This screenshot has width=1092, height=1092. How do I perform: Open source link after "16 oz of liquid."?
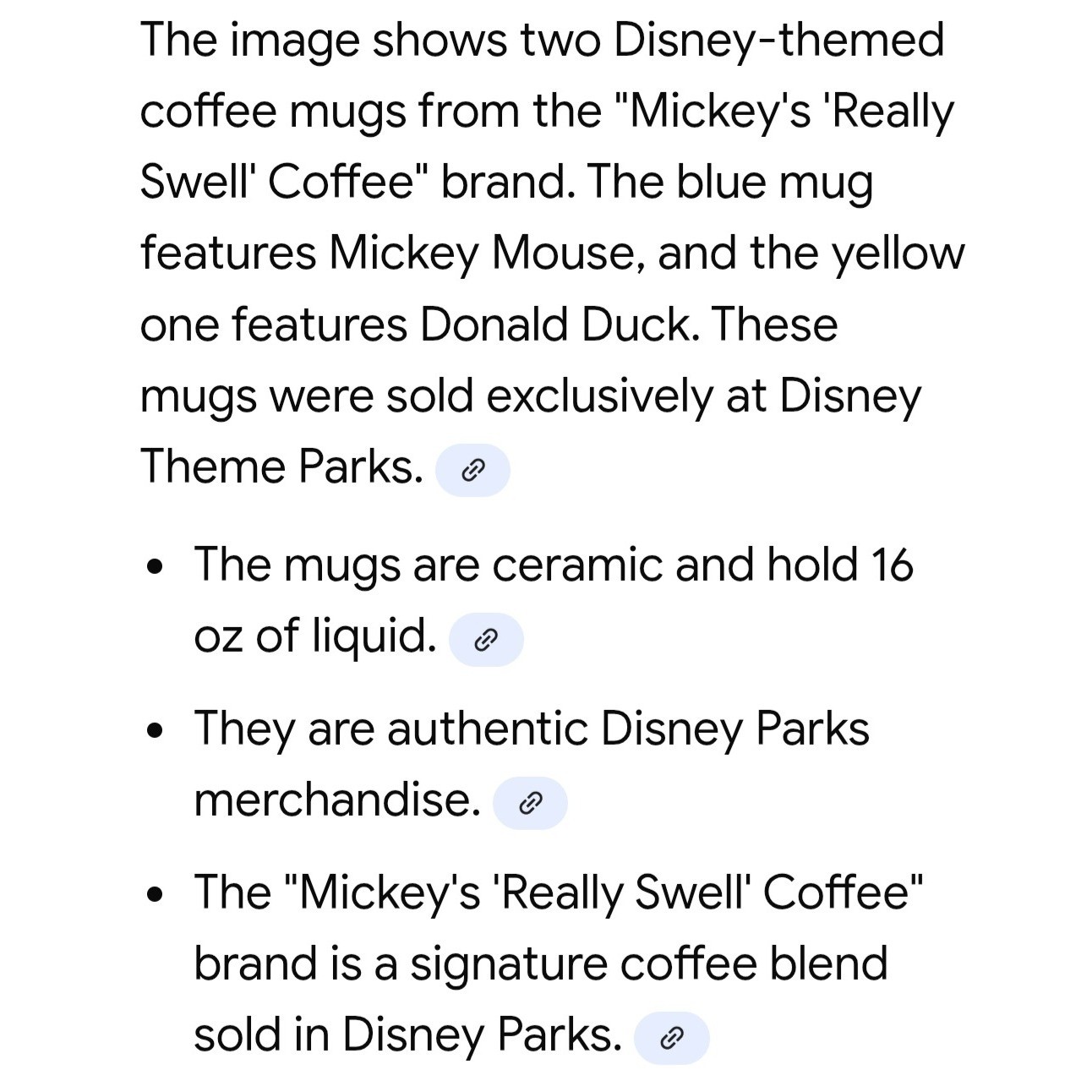coord(486,640)
